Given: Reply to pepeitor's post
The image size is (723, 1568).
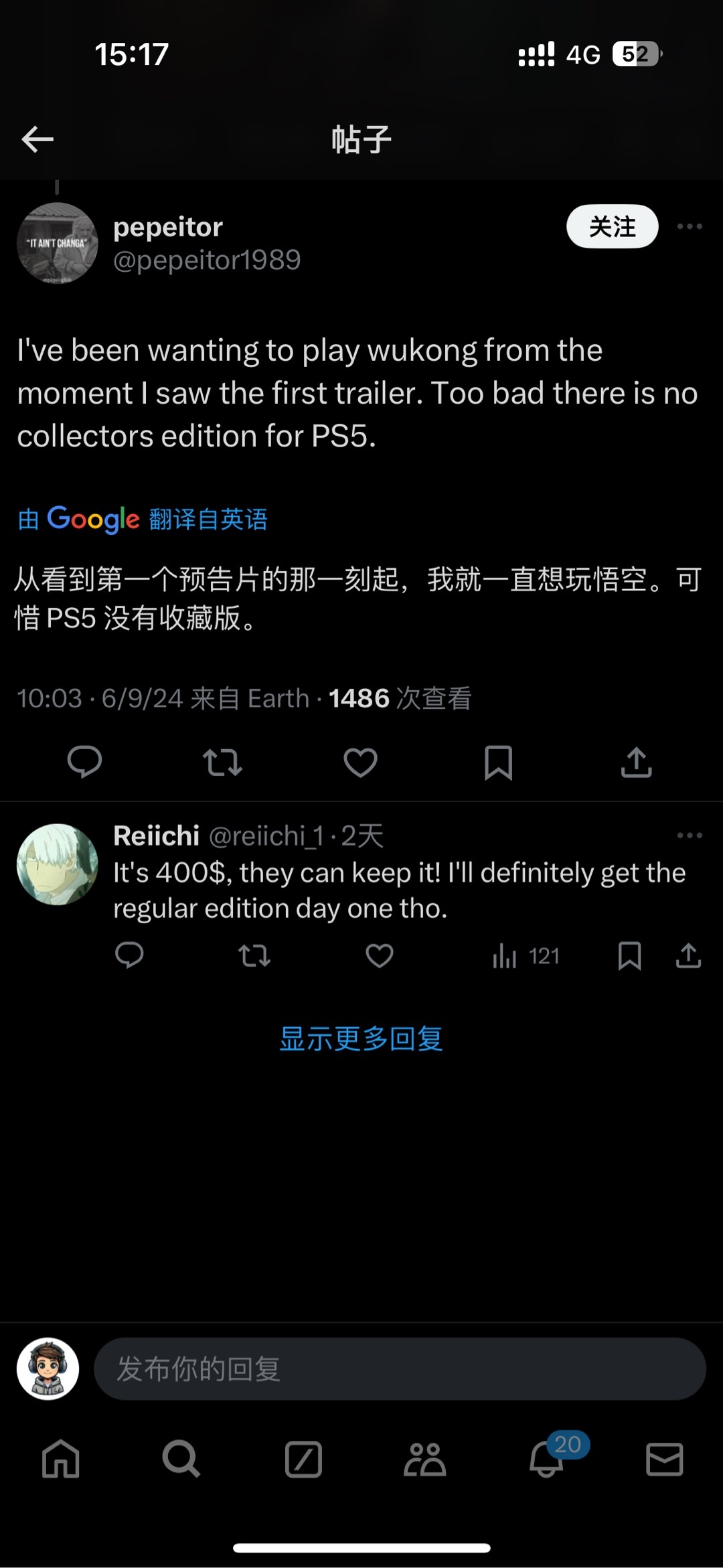Looking at the screenshot, I should (x=84, y=762).
